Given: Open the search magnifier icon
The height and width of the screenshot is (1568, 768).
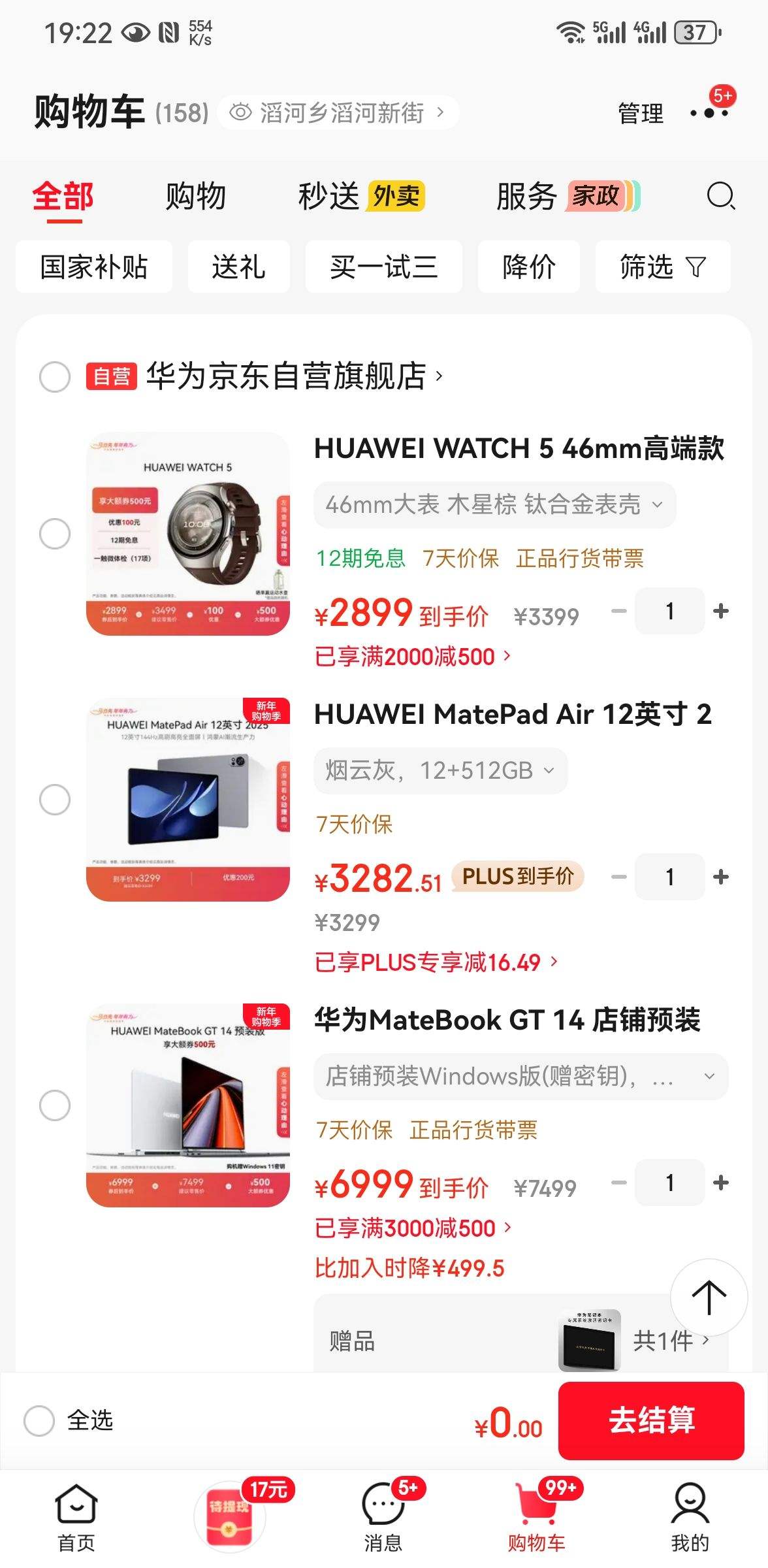Looking at the screenshot, I should click(719, 197).
